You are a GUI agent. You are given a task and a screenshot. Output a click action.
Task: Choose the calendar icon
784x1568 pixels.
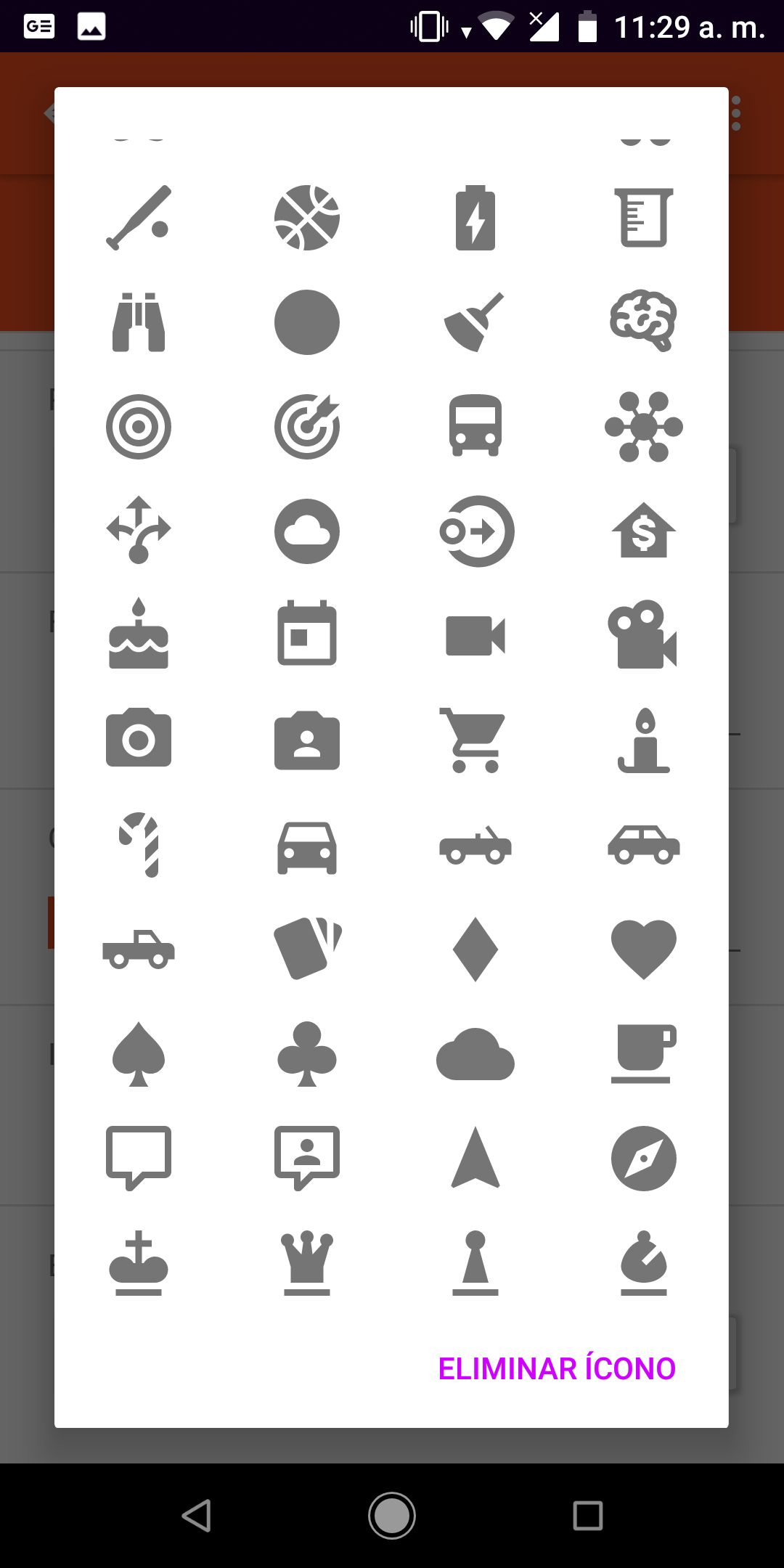307,633
